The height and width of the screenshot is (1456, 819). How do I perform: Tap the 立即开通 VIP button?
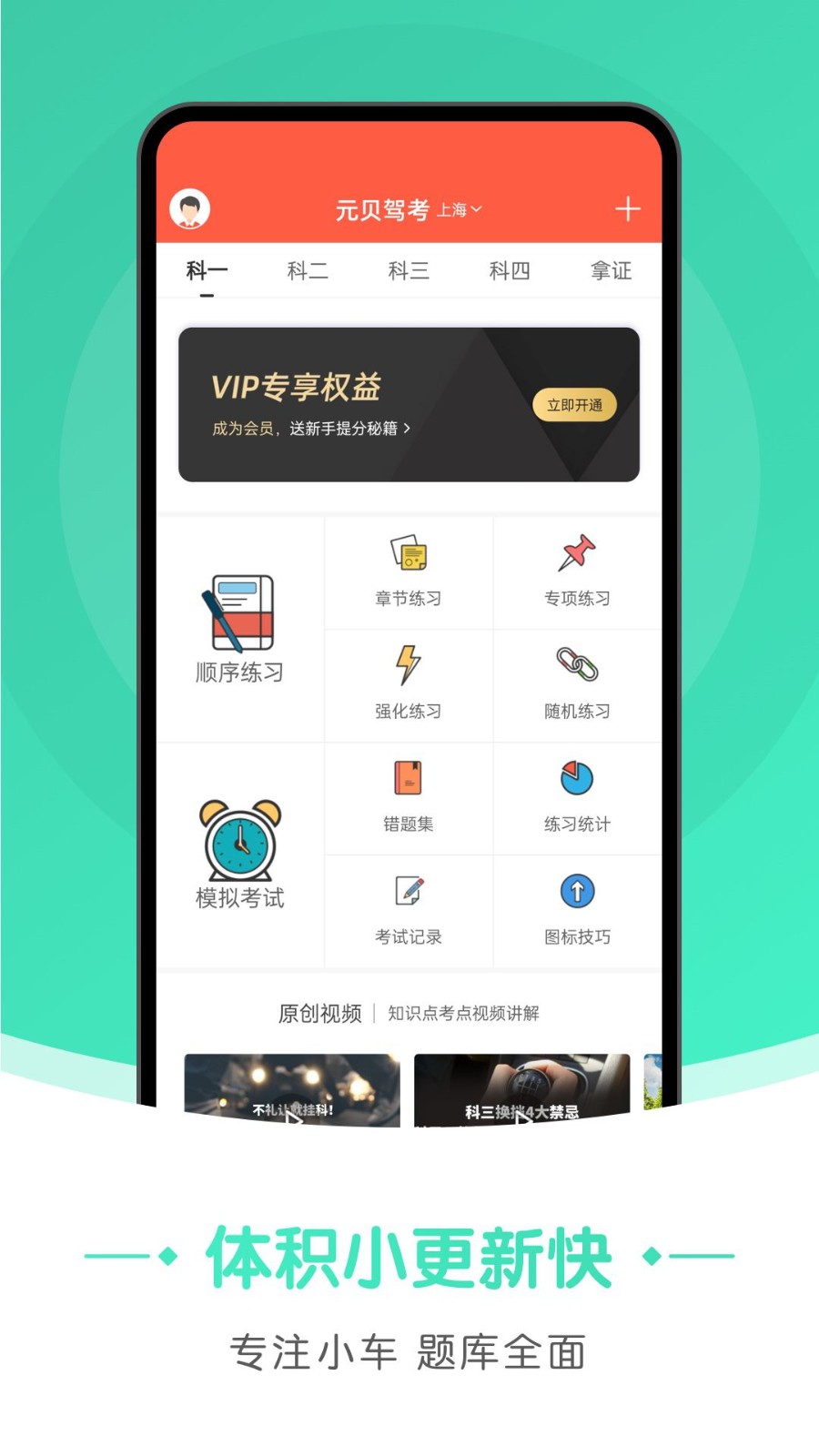(x=576, y=404)
